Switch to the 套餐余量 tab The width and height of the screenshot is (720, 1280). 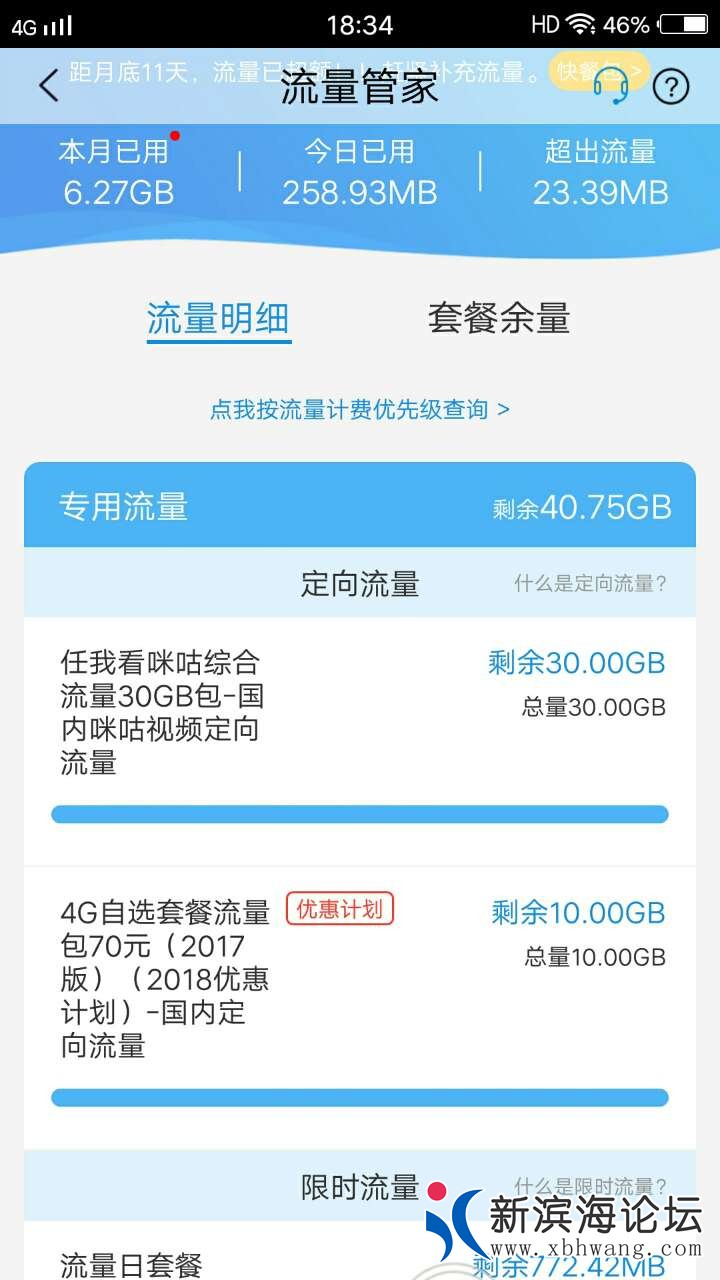[499, 318]
